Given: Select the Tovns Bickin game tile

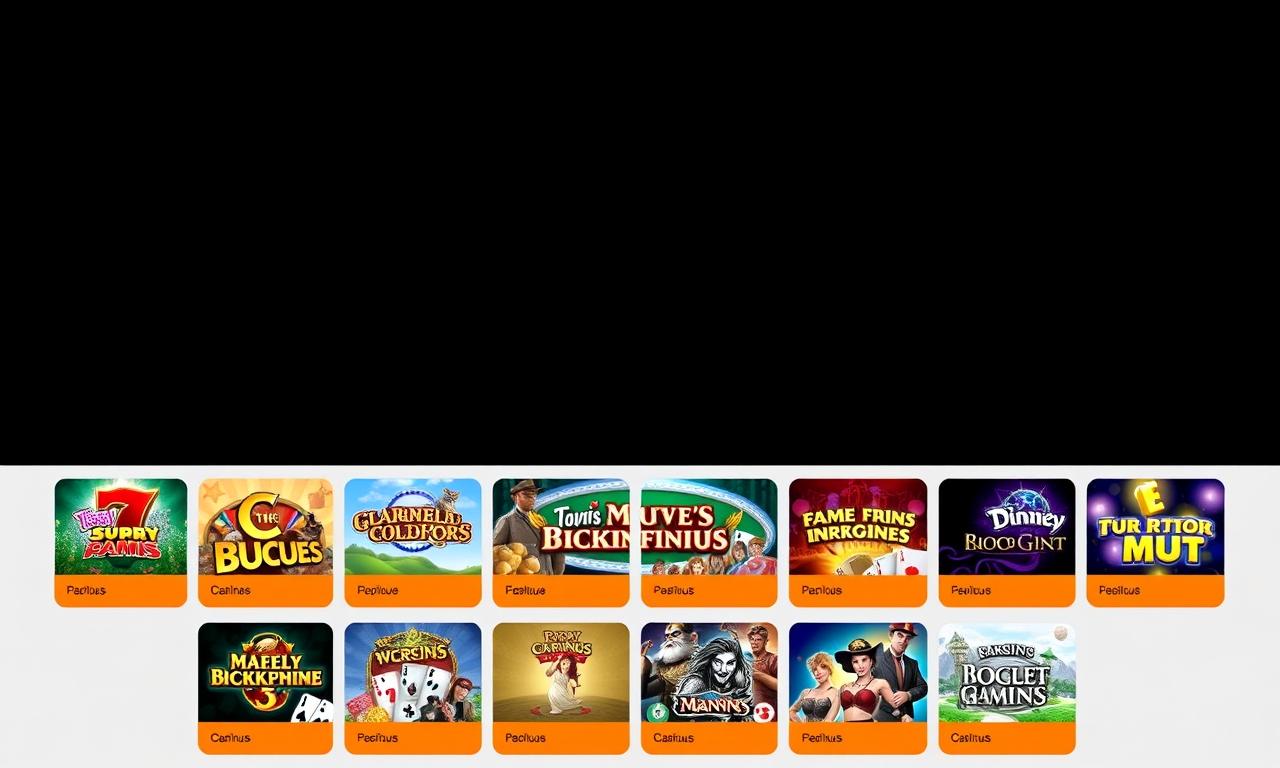Looking at the screenshot, I should pyautogui.click(x=560, y=528).
